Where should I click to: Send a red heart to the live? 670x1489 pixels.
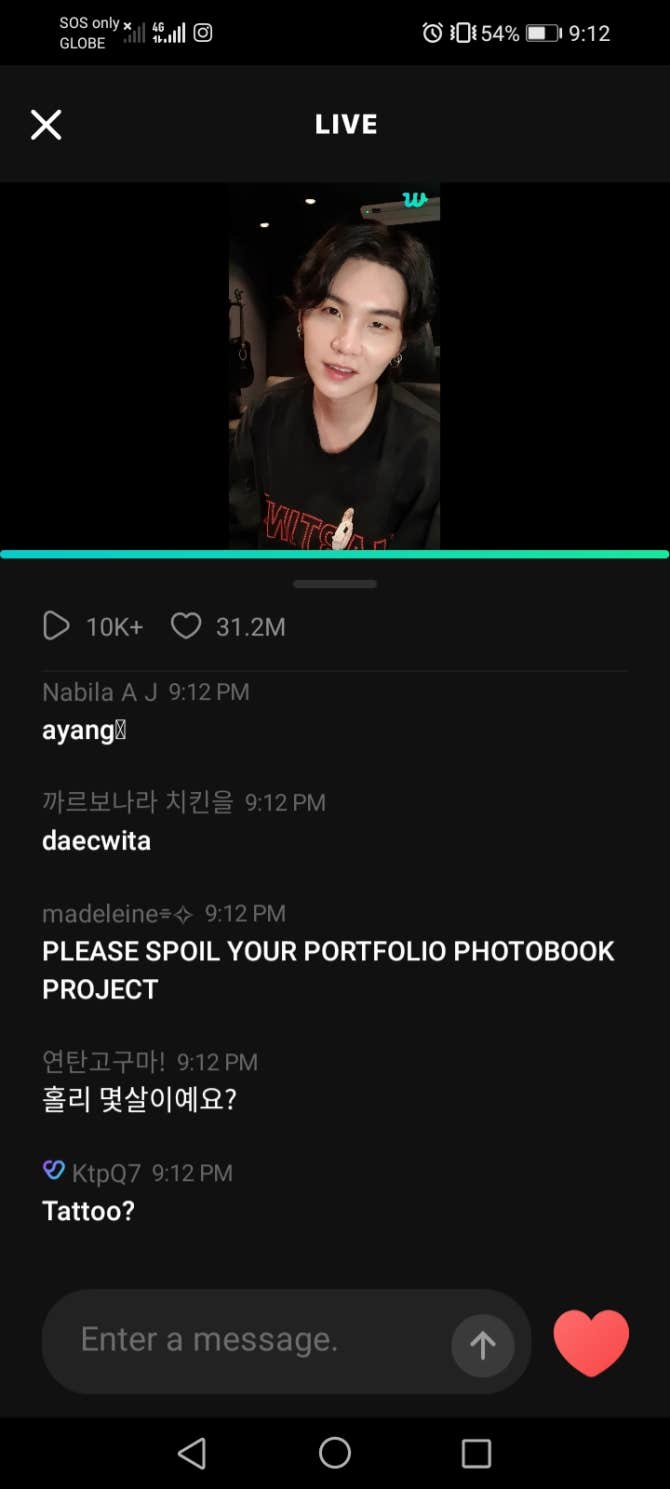(x=591, y=1342)
